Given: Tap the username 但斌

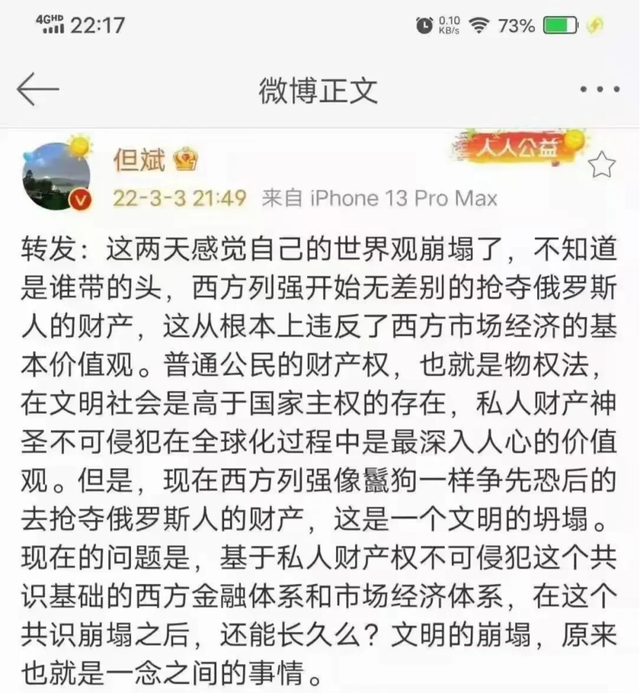Looking at the screenshot, I should coord(139,160).
